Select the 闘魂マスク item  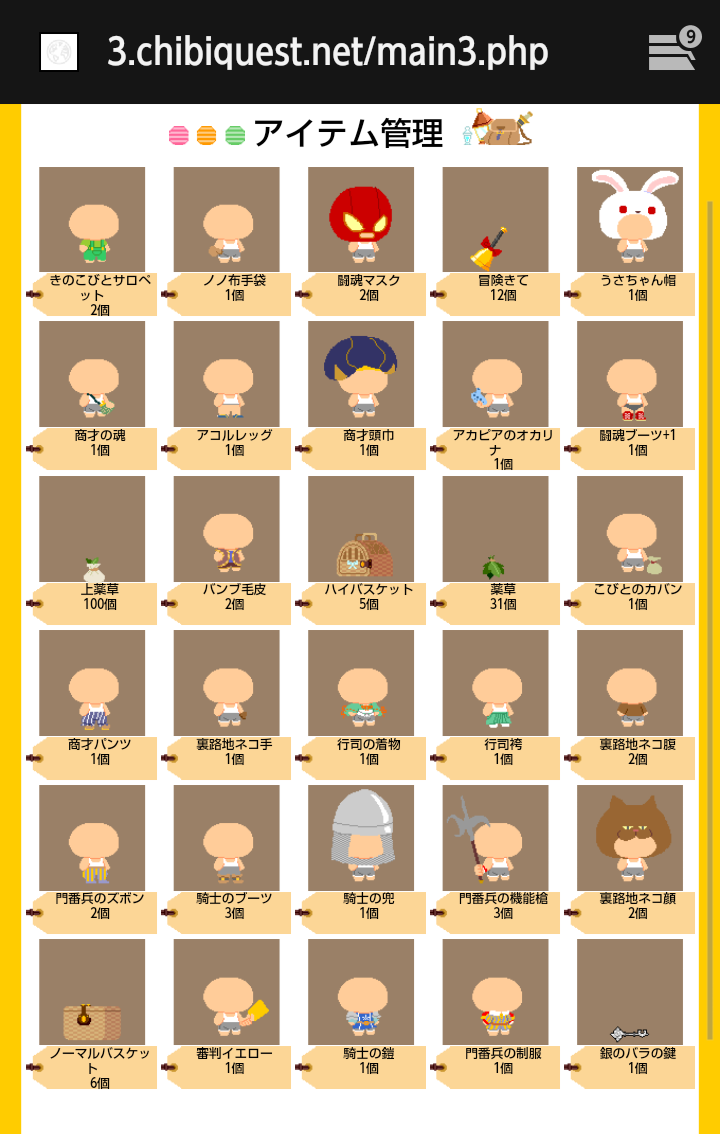click(361, 220)
